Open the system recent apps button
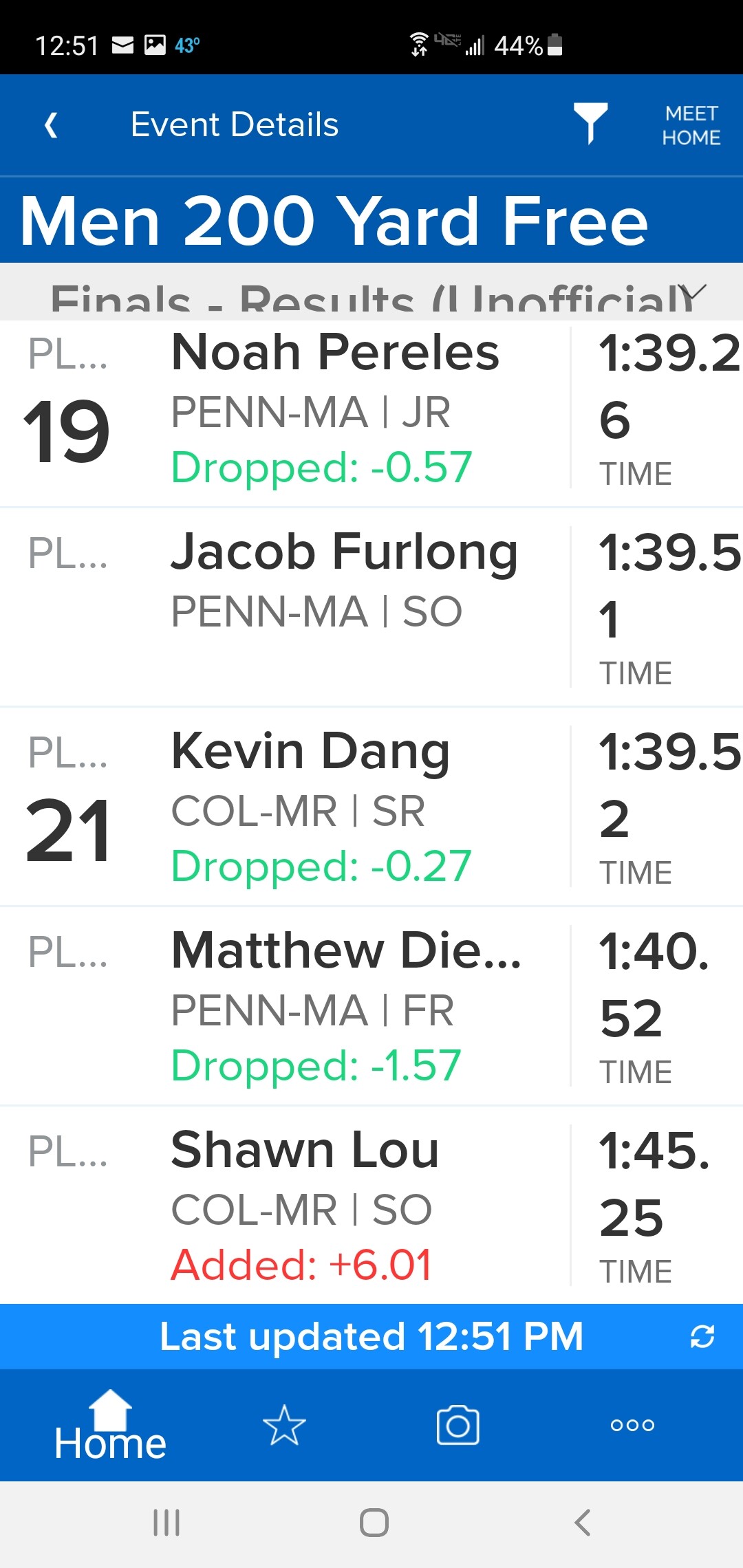 (166, 1523)
